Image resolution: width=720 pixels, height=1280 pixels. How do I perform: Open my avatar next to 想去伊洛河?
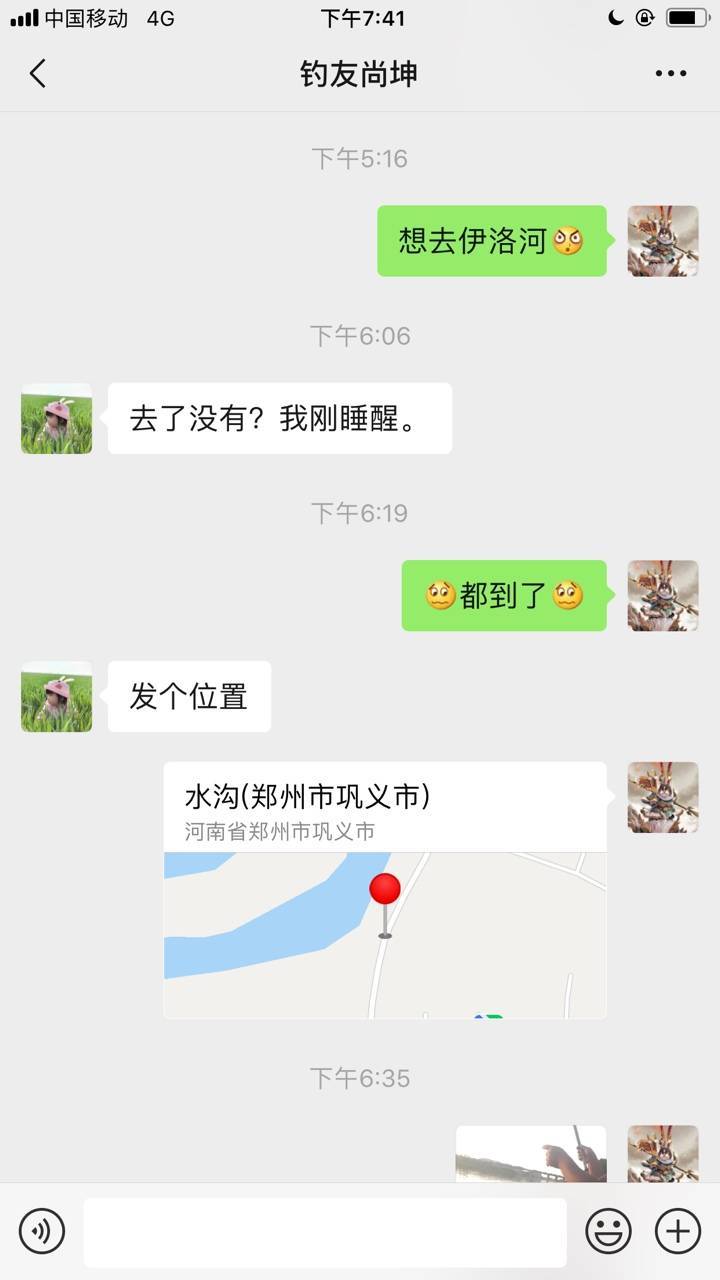662,241
